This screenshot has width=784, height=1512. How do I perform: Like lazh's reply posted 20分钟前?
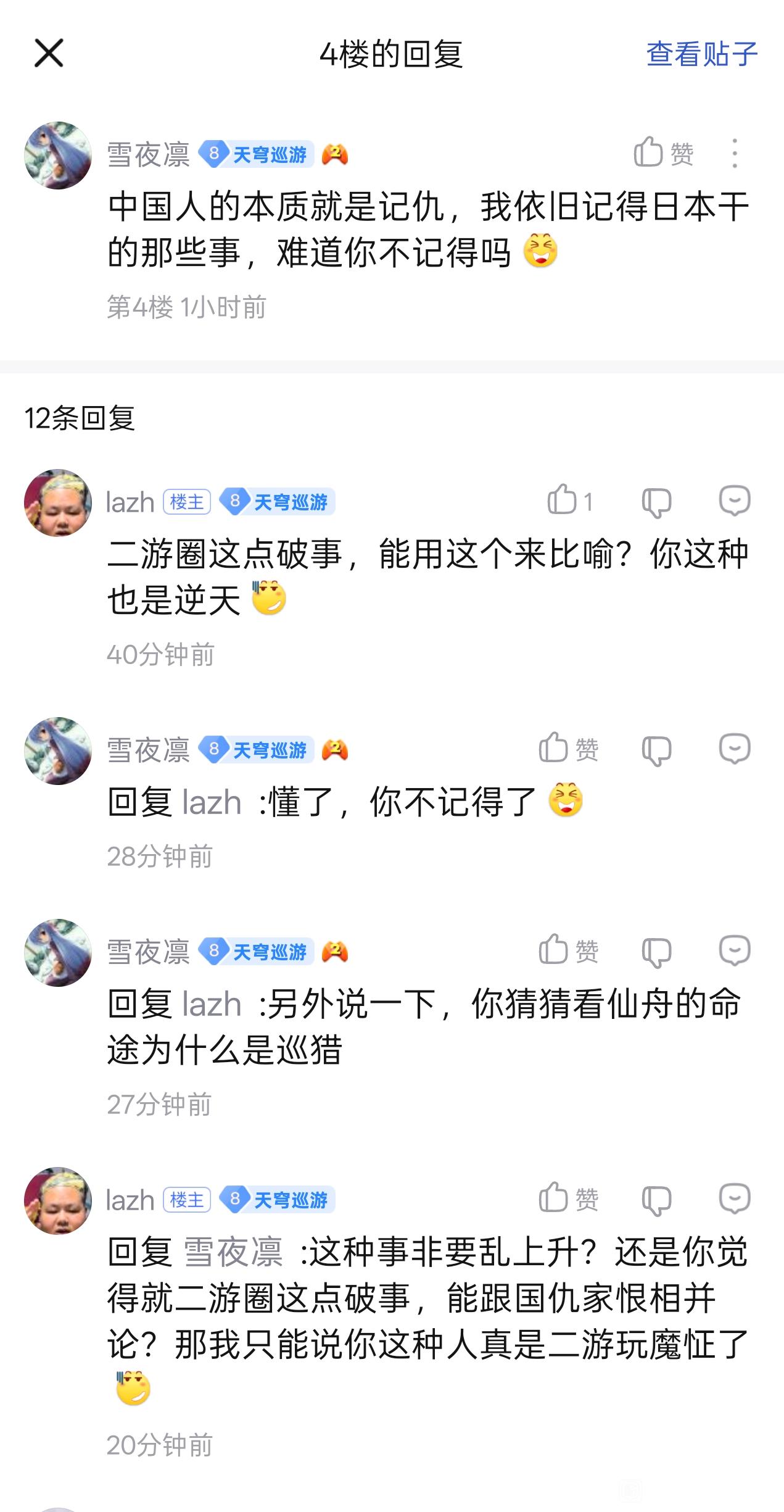567,1198
